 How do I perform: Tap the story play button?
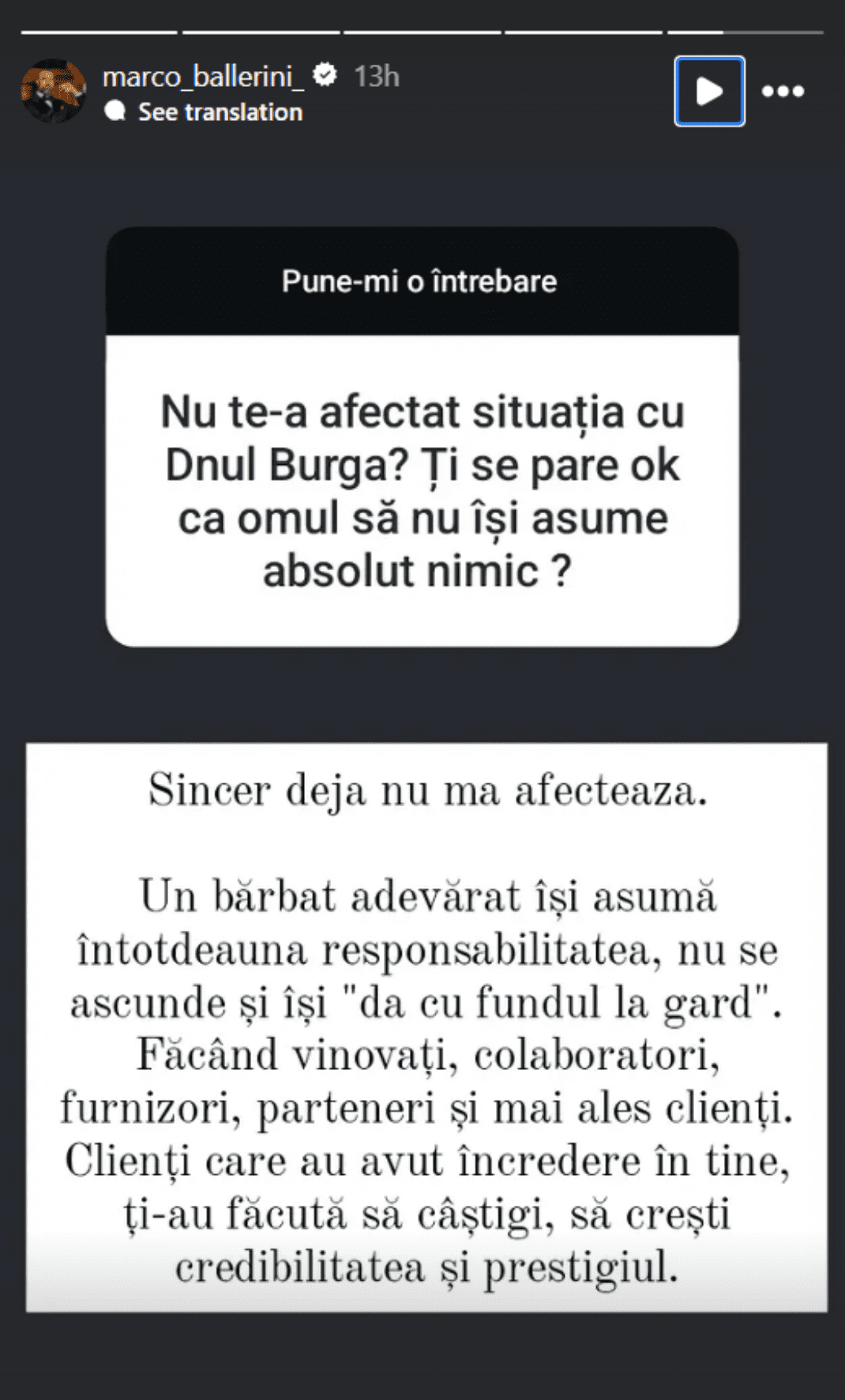pos(708,92)
